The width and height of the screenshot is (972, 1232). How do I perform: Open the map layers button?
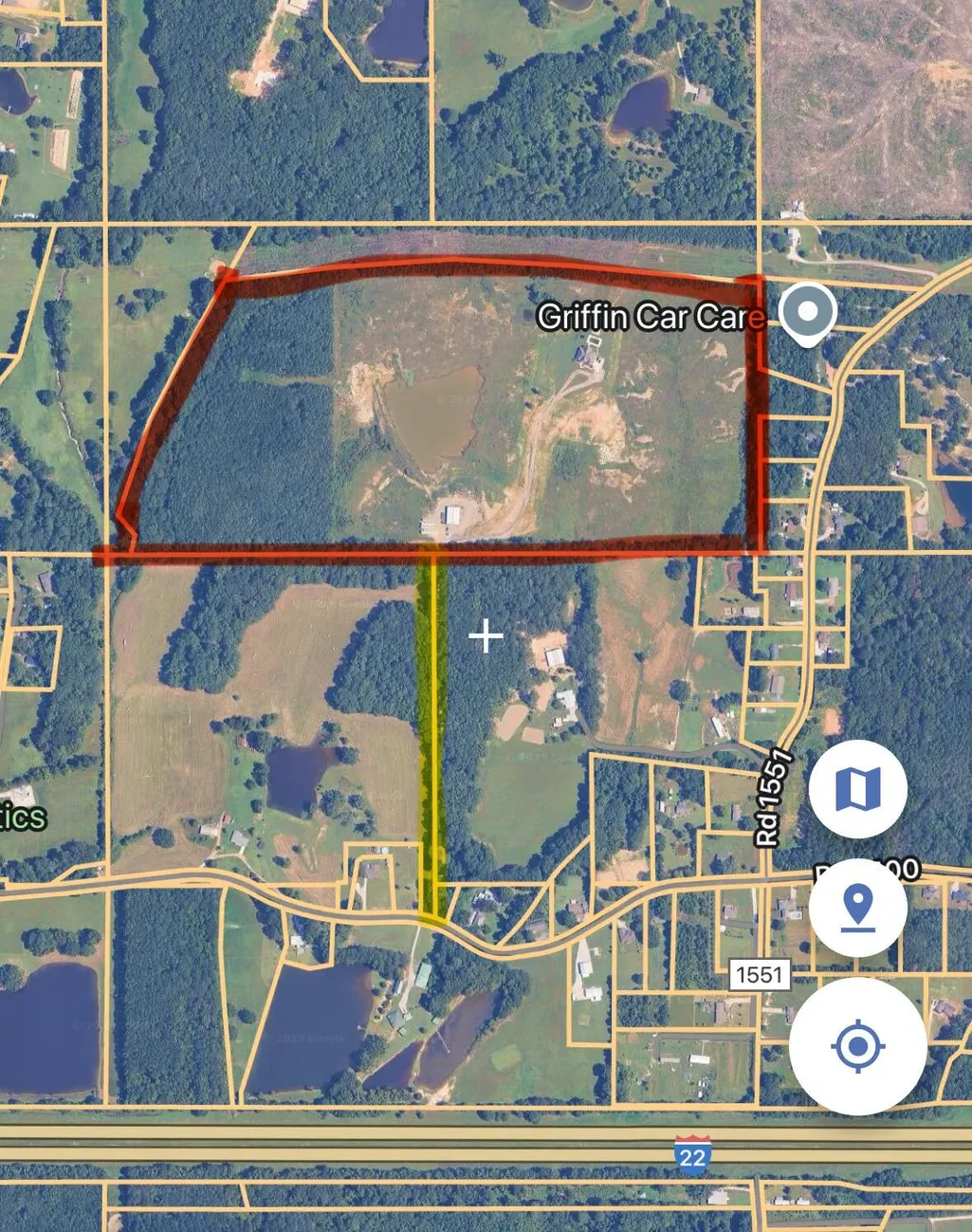857,789
